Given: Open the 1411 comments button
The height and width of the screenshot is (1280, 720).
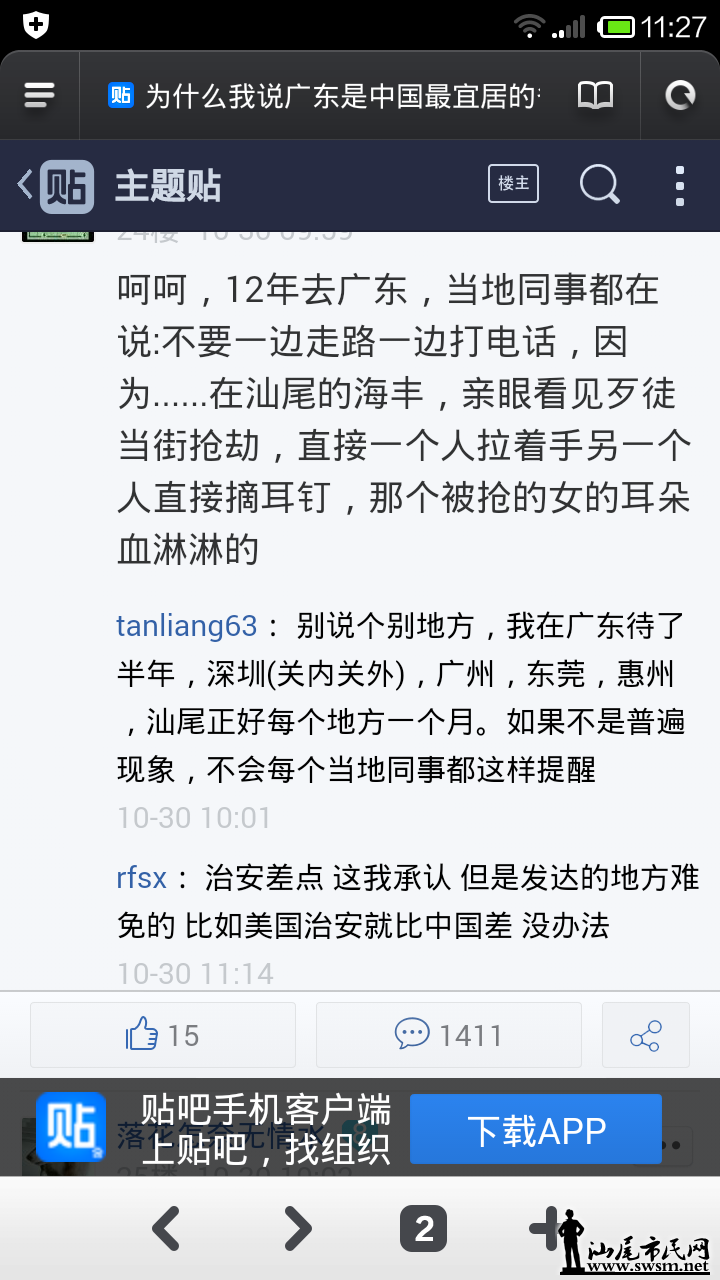Looking at the screenshot, I should pyautogui.click(x=449, y=1035).
